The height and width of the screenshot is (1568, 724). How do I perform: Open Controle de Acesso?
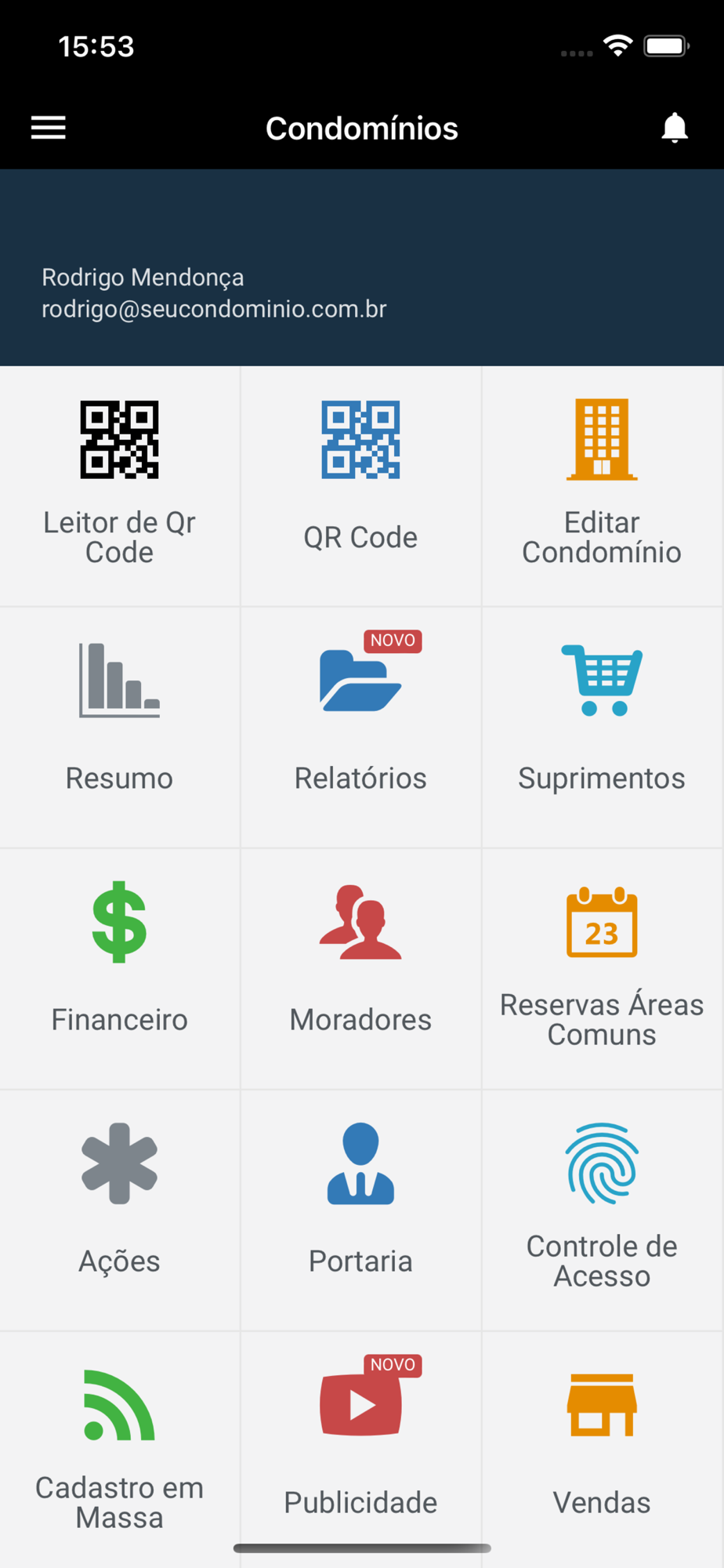pos(601,1209)
